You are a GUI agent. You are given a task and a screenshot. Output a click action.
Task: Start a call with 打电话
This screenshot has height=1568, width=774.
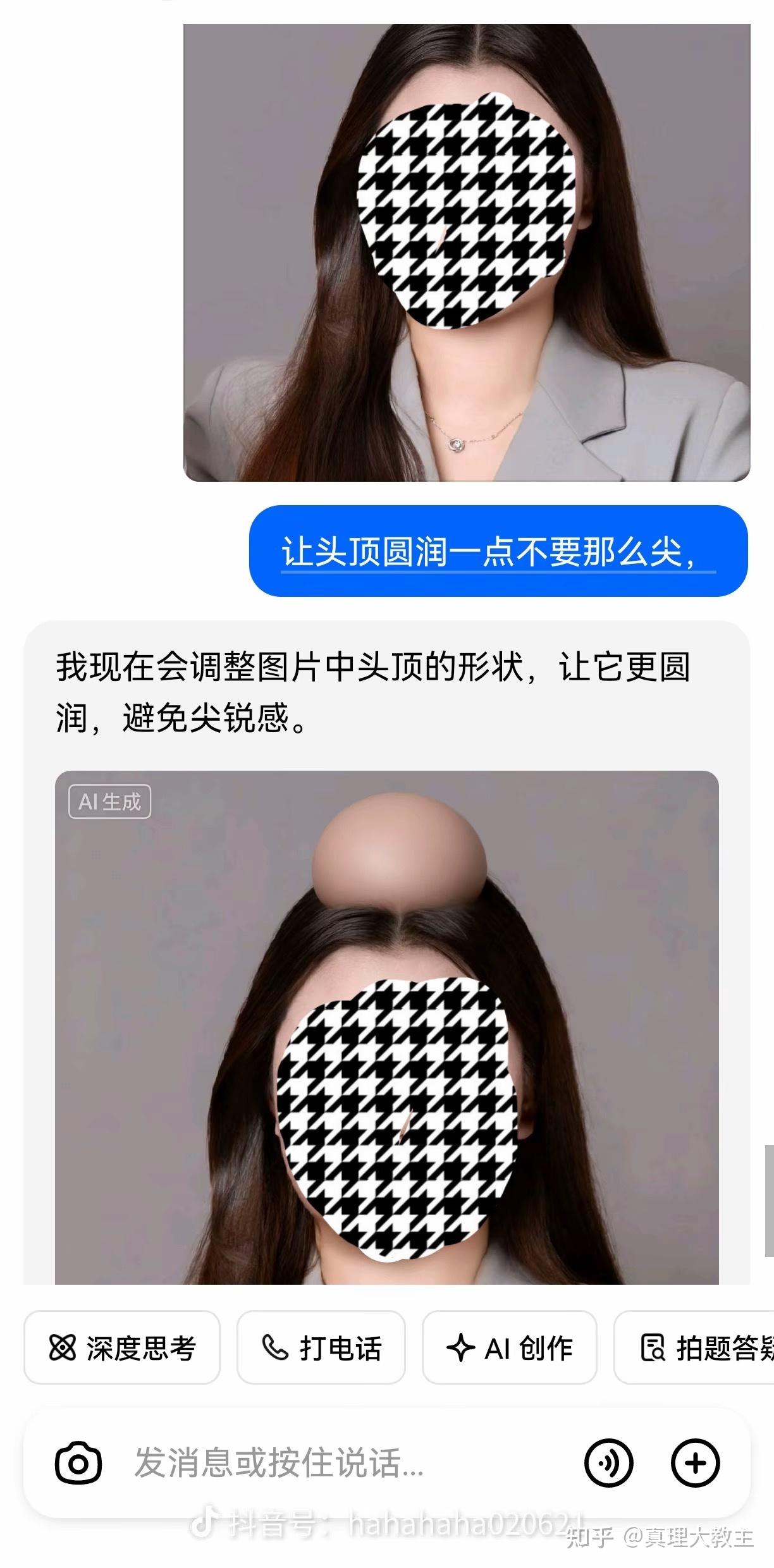click(x=321, y=1347)
